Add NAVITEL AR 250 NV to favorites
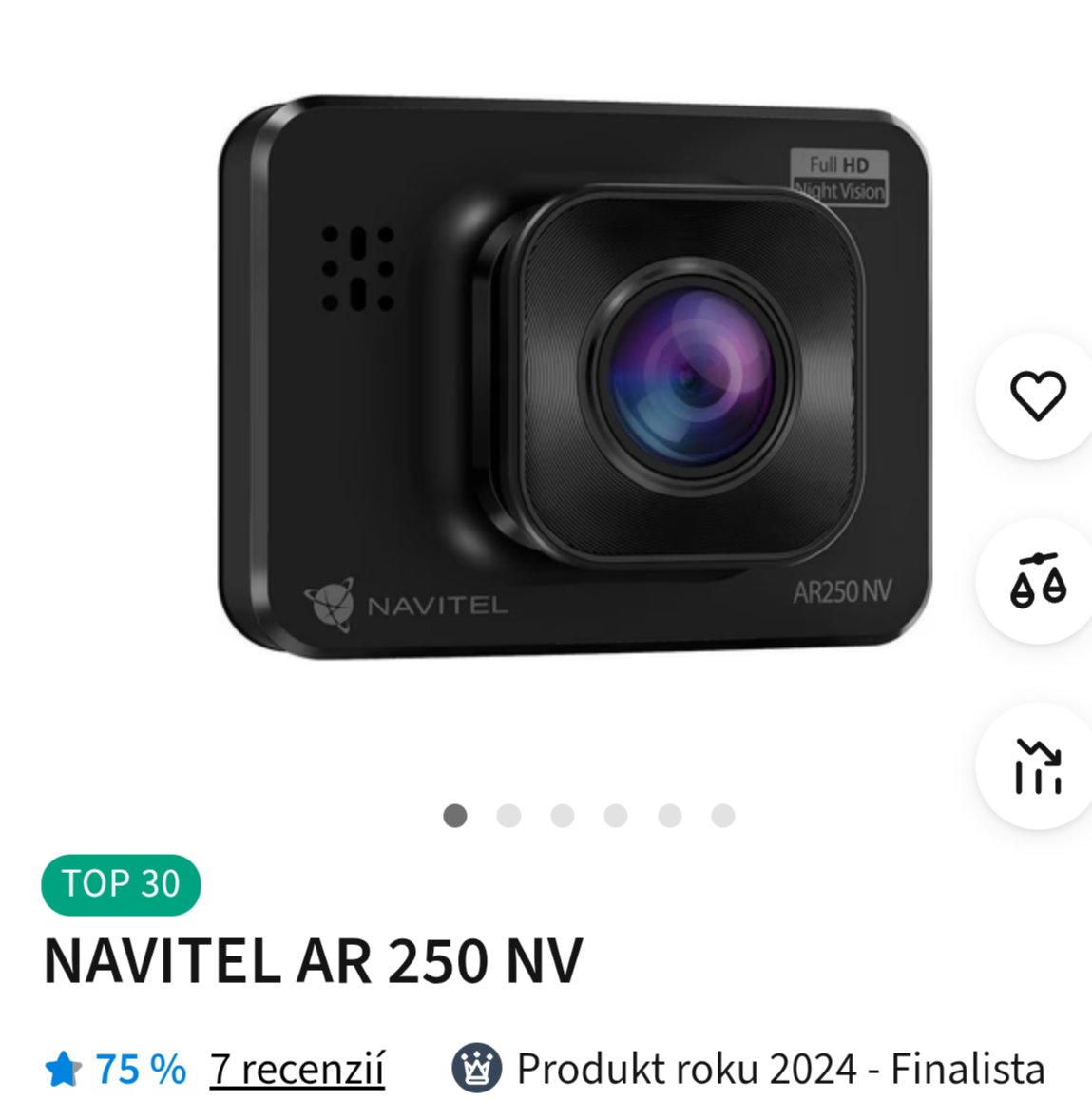Viewport: 1092px width, 1101px height. click(x=1037, y=396)
